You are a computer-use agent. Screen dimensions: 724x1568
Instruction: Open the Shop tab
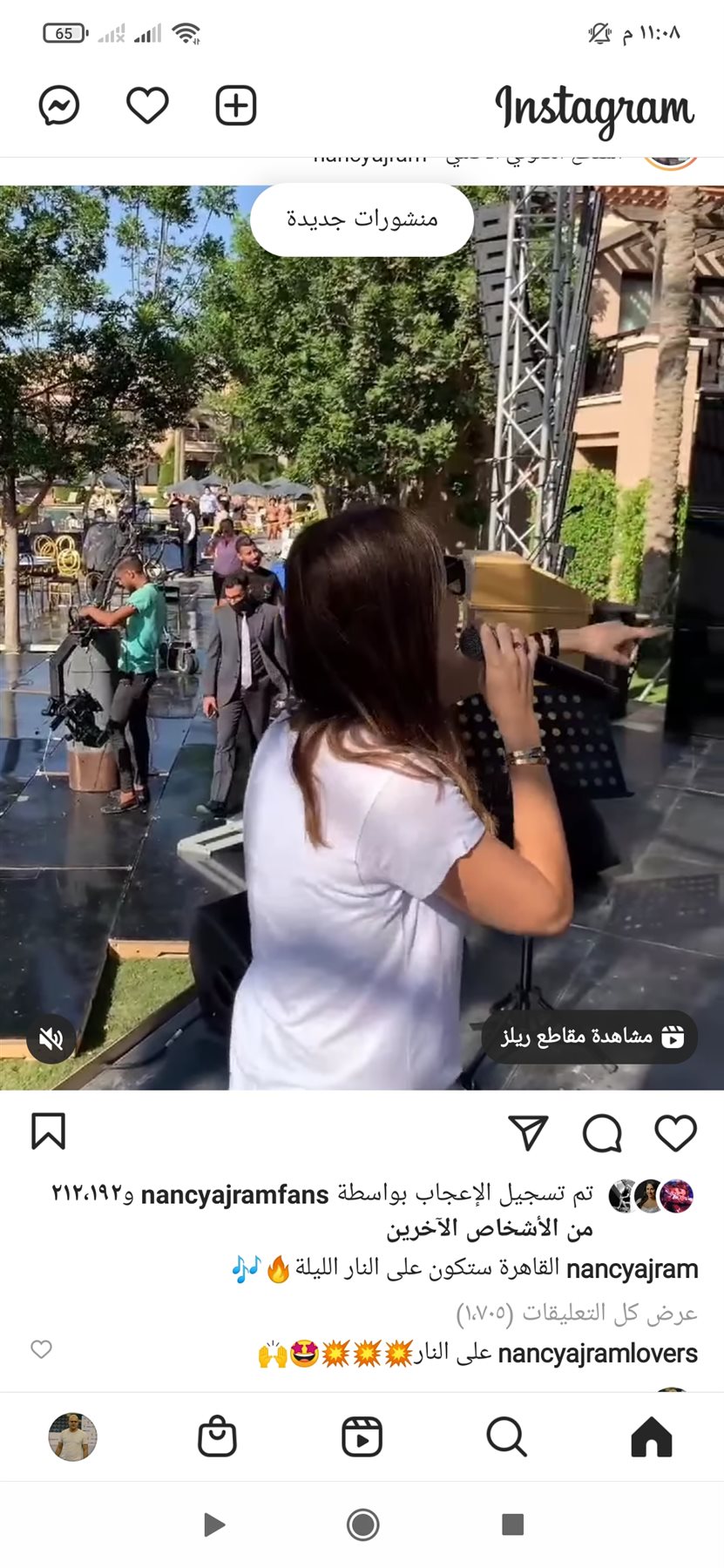[217, 1437]
